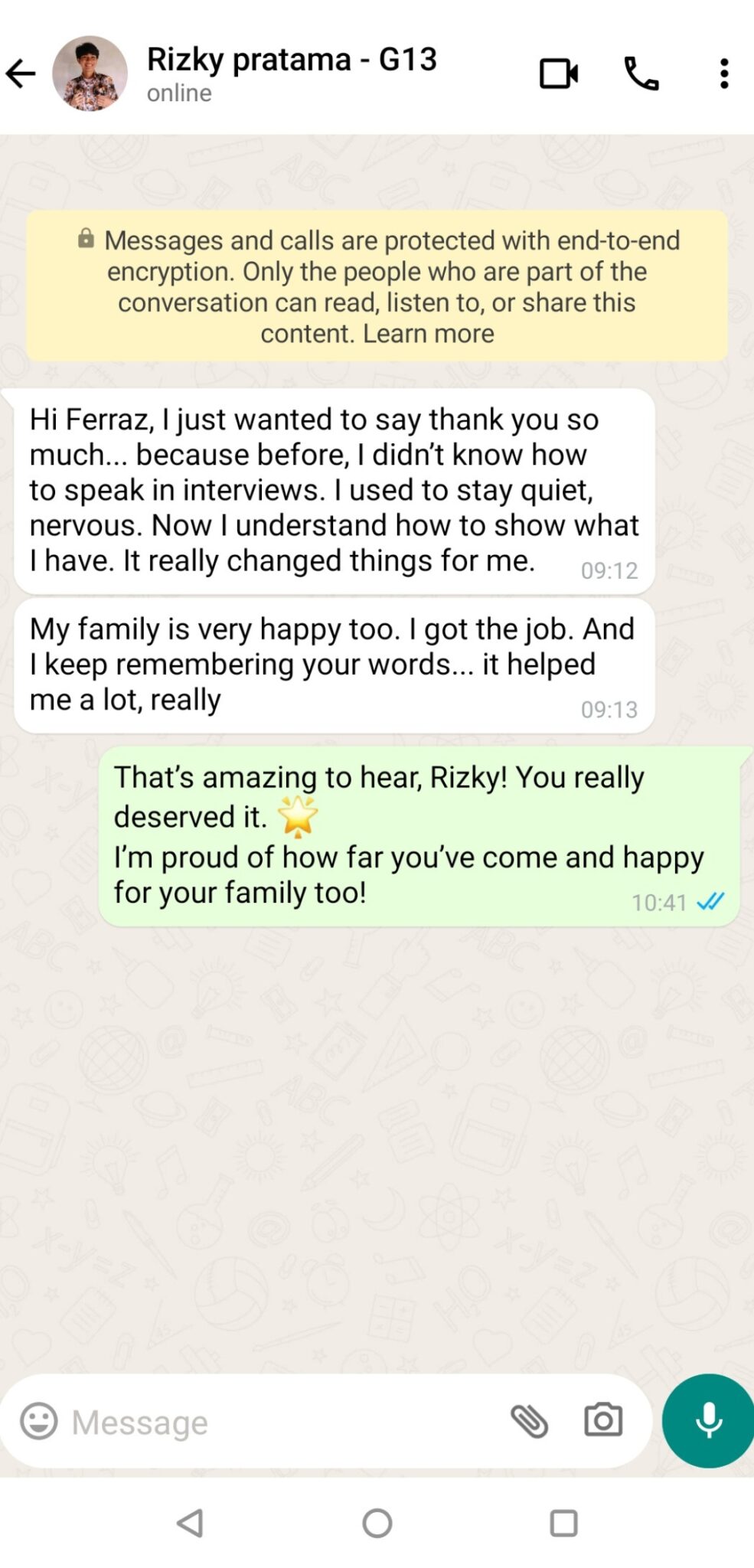
Task: Start a video call with Rizky
Action: tap(559, 74)
